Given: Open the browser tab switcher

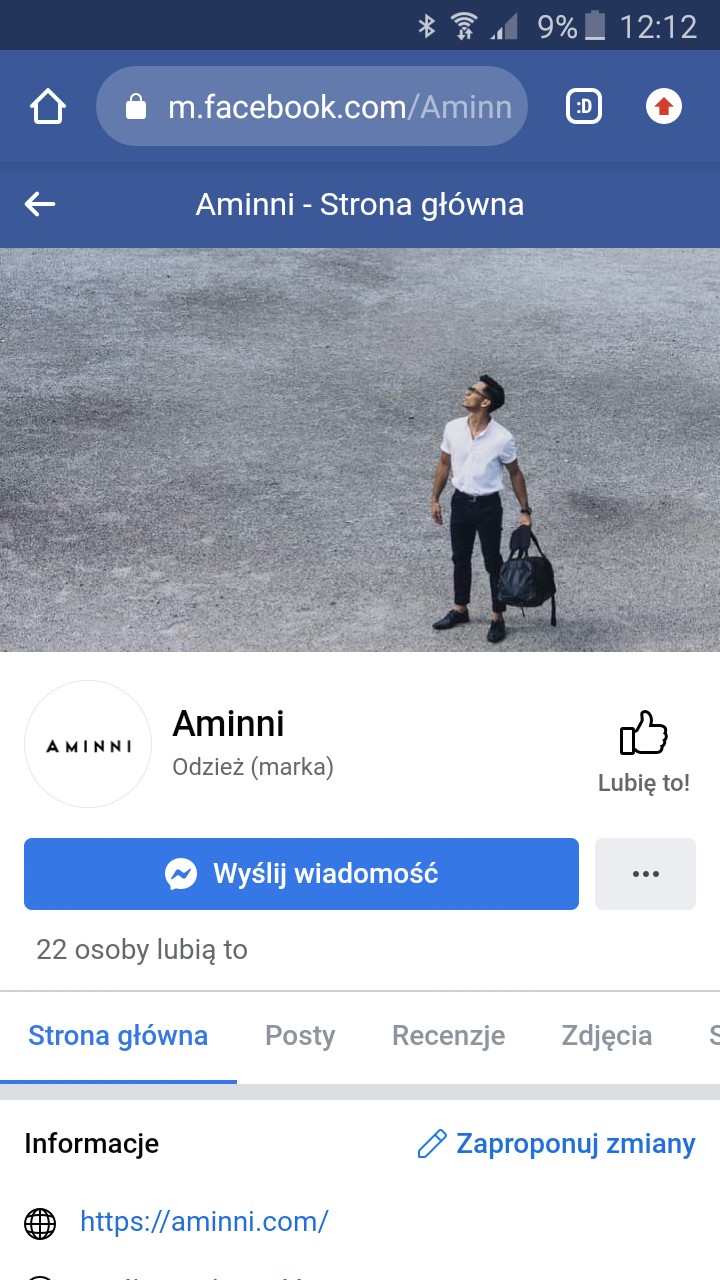Looking at the screenshot, I should [584, 107].
